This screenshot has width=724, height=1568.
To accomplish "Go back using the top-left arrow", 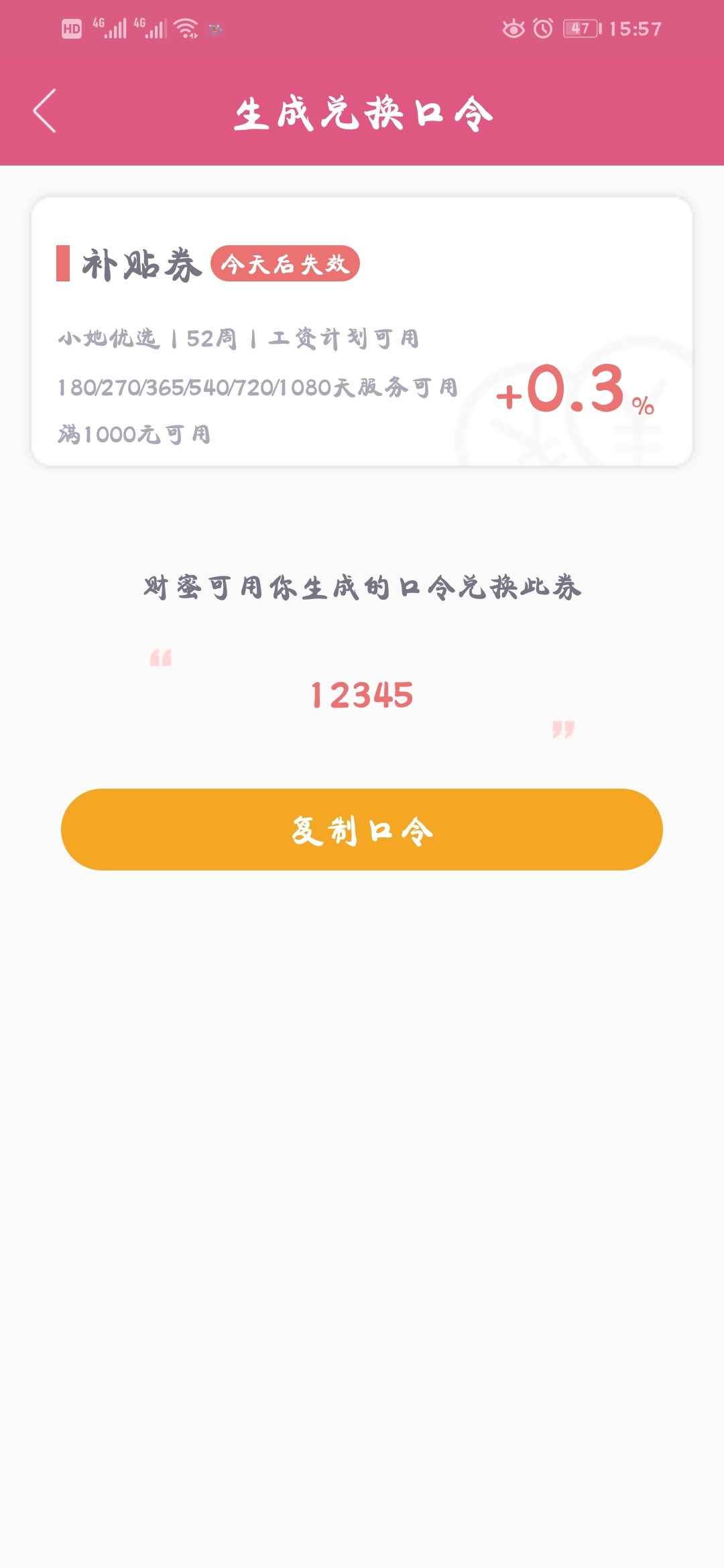I will click(45, 111).
